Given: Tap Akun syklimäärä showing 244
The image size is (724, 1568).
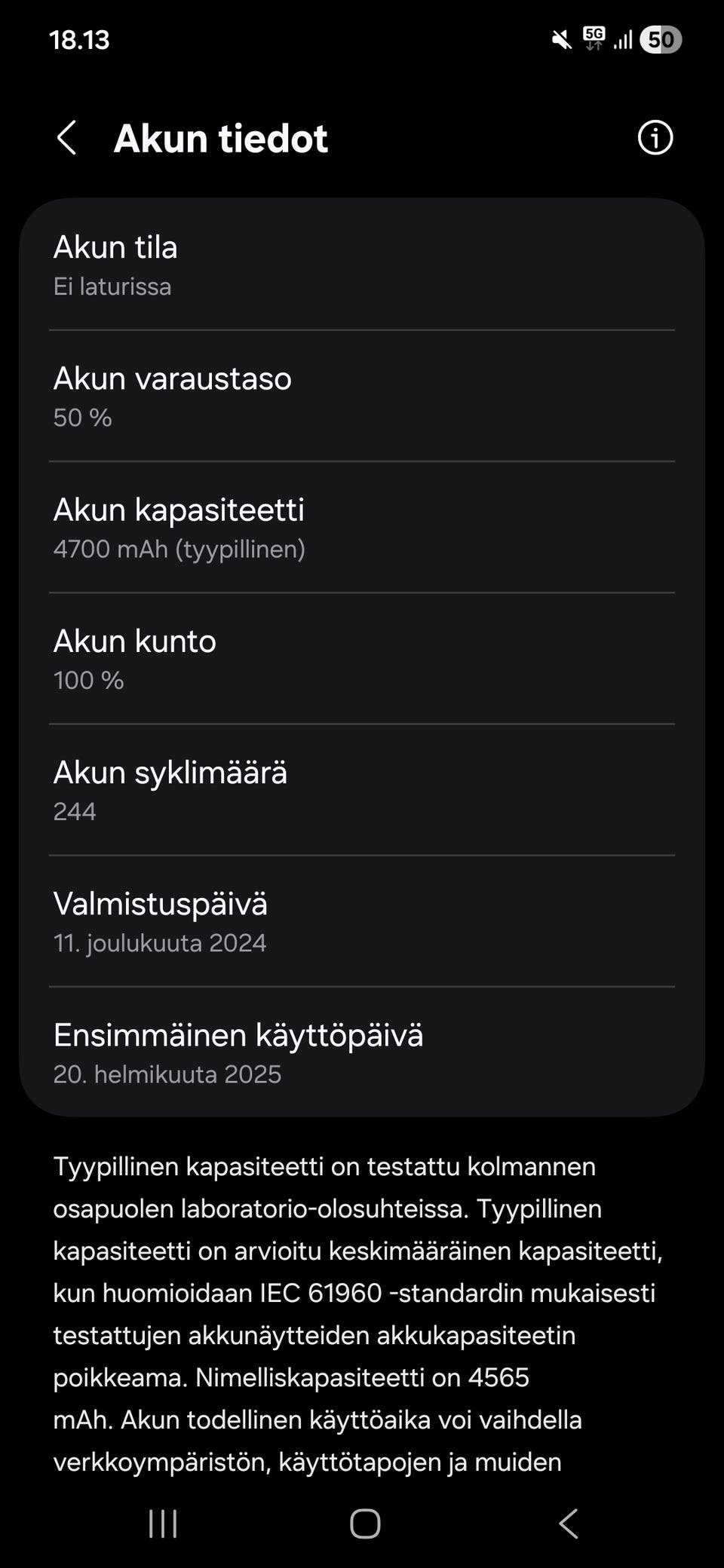Looking at the screenshot, I should [362, 790].
